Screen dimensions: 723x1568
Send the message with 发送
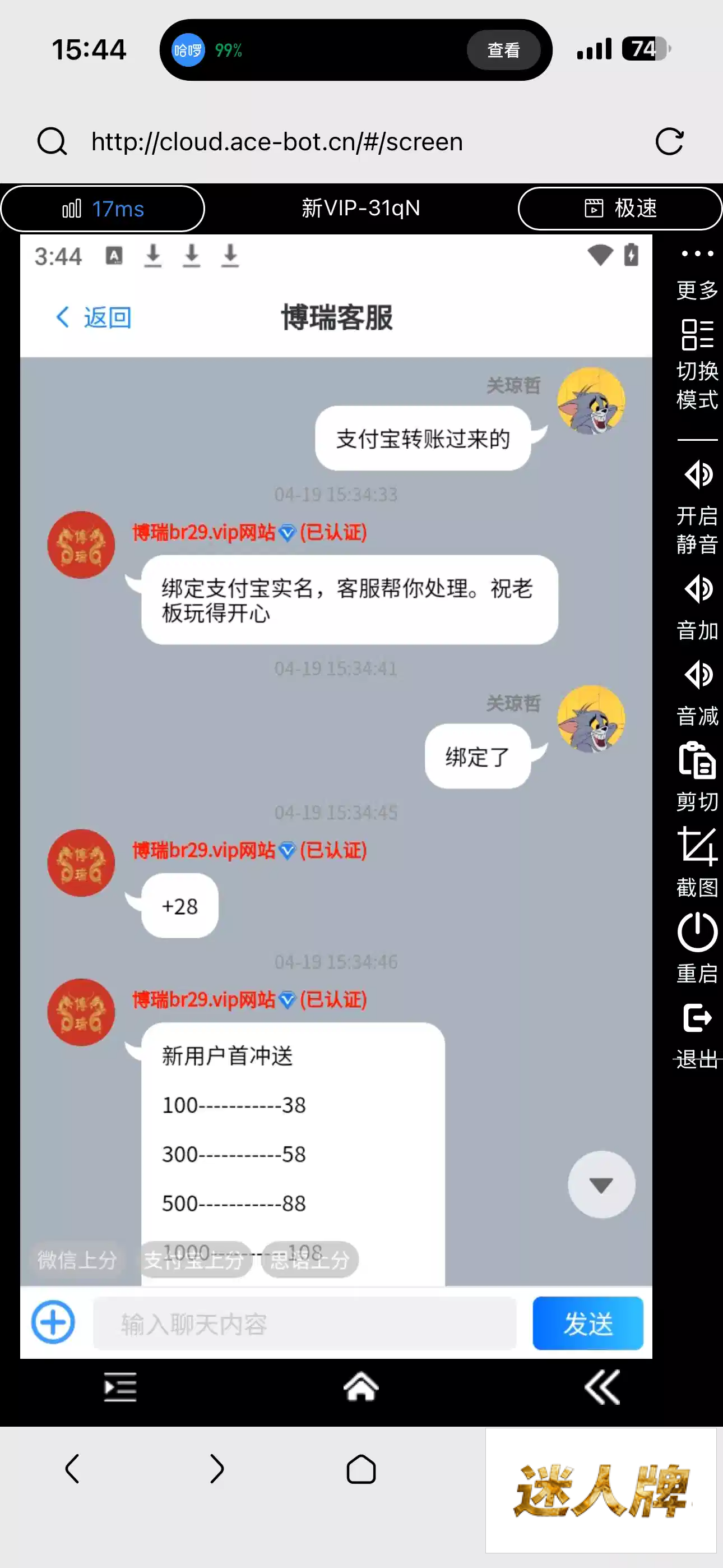[x=587, y=1323]
